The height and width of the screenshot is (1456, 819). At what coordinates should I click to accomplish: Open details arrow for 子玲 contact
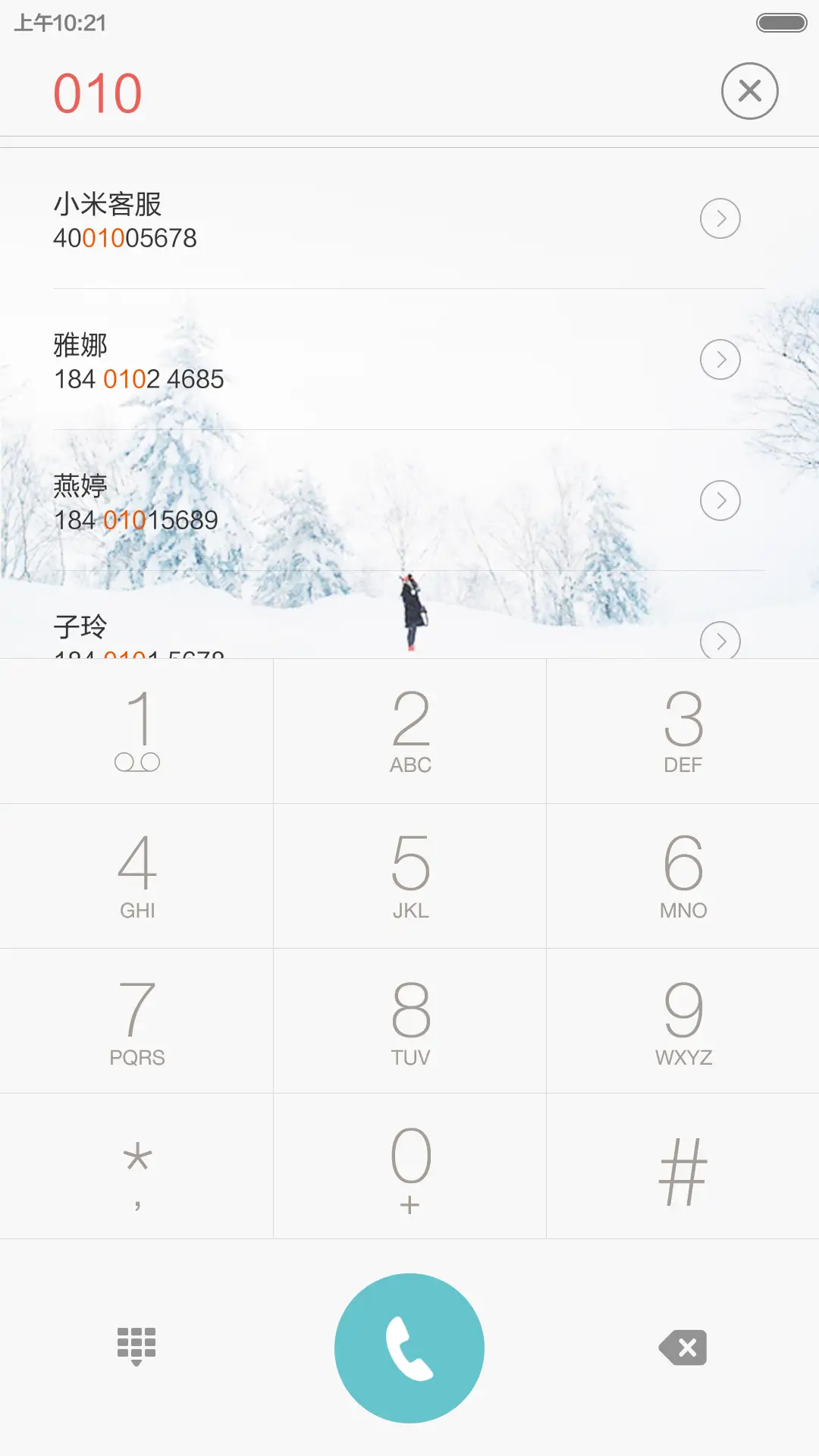[x=720, y=642]
